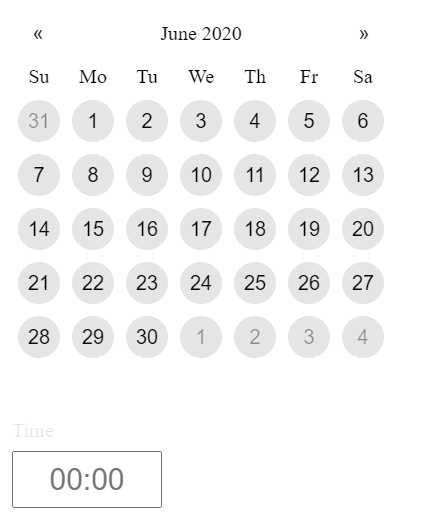Tap date 15 in the calendar
Viewport: 425px width, 521px height.
click(x=93, y=229)
